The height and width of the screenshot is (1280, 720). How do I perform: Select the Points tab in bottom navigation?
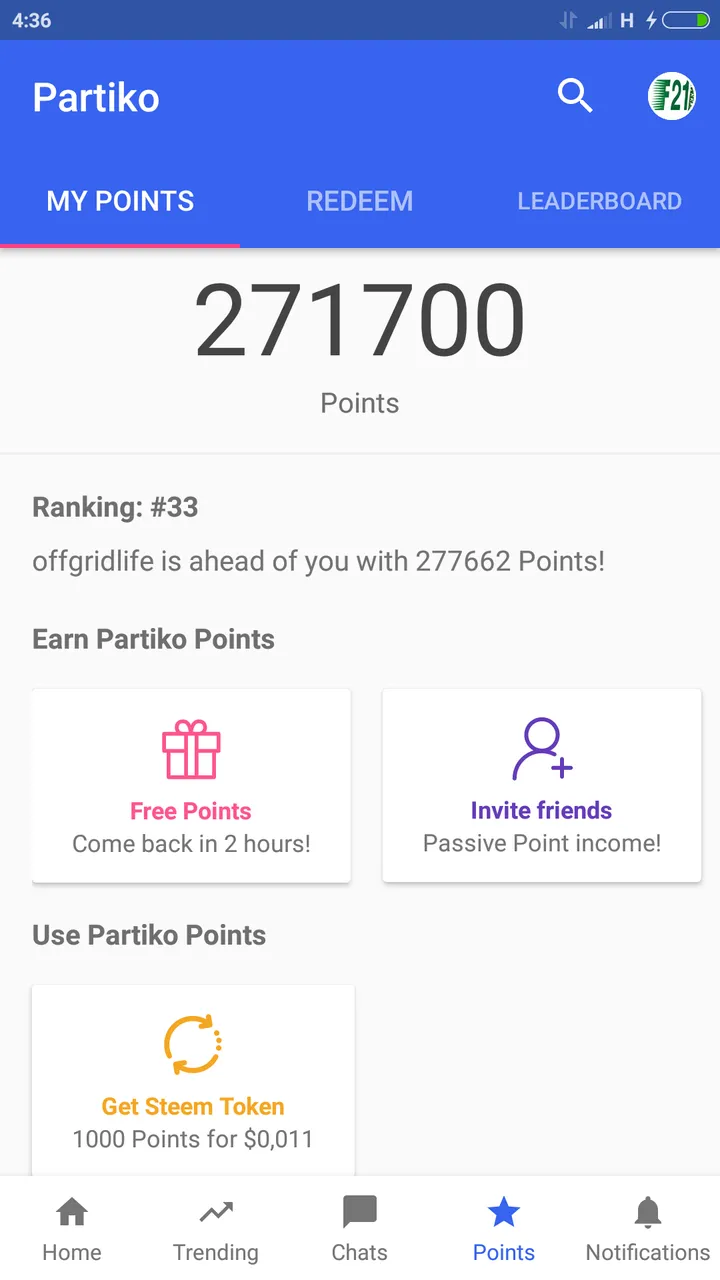click(x=504, y=1229)
